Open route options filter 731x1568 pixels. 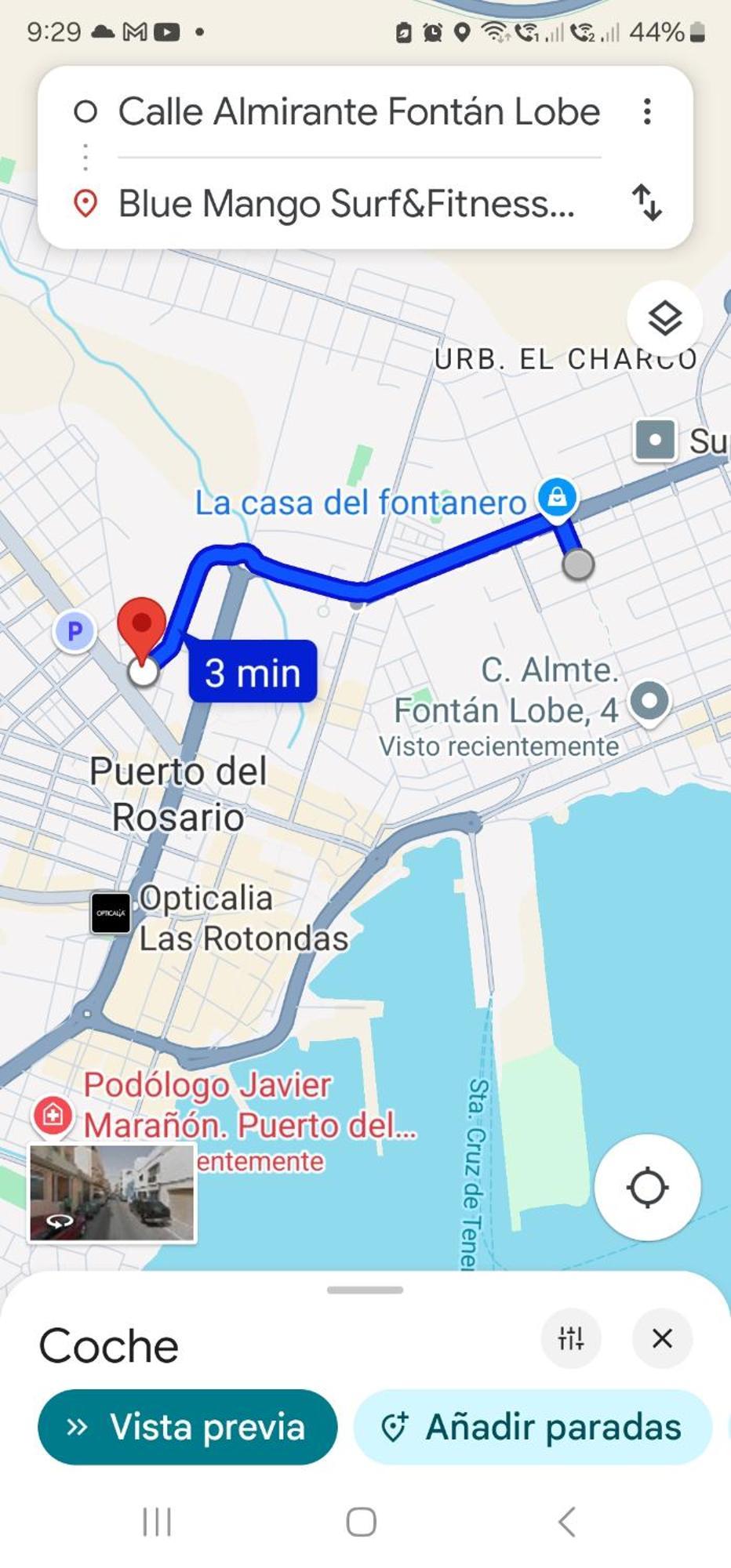click(571, 1338)
